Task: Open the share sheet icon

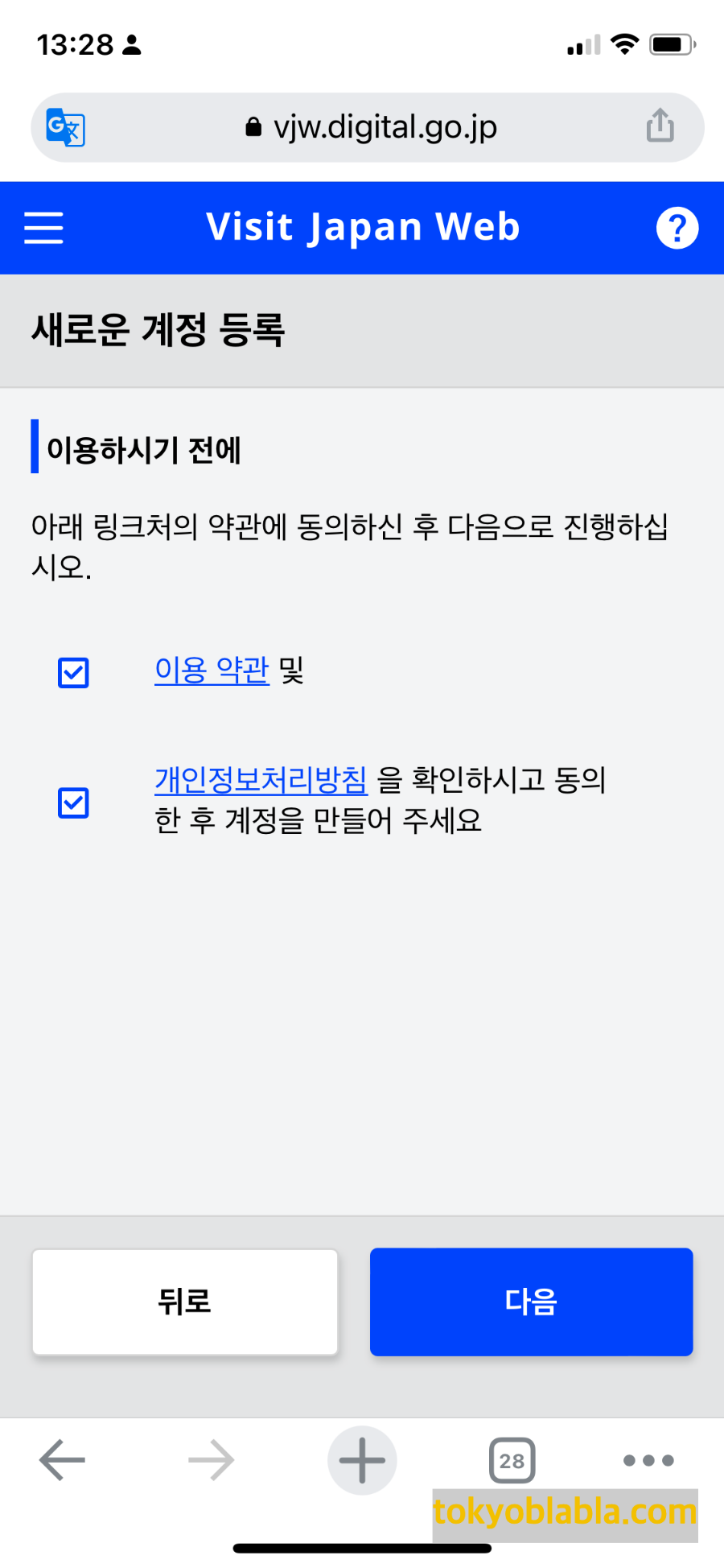Action: click(x=660, y=126)
